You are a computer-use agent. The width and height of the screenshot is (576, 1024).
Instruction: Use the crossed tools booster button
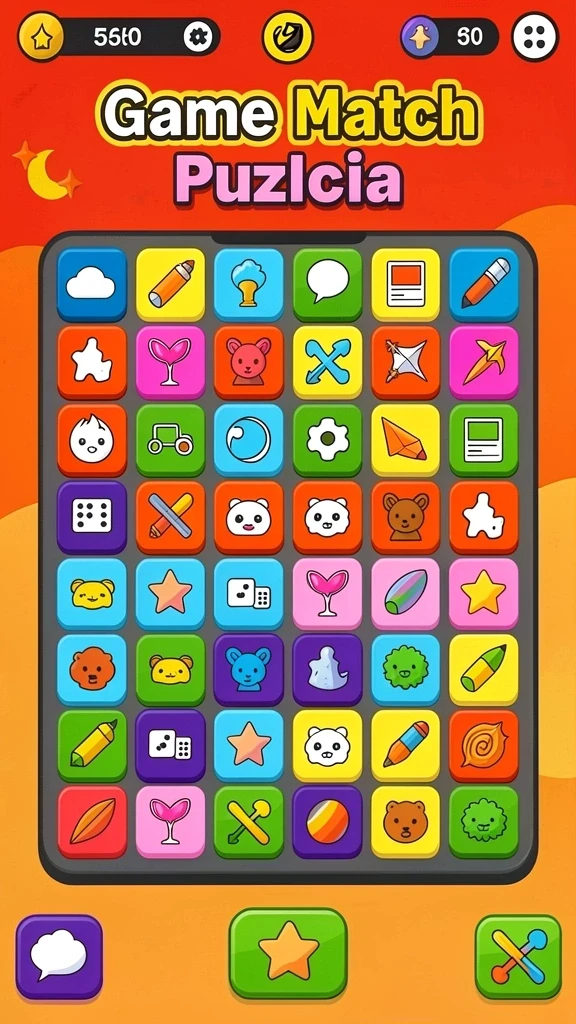(519, 957)
